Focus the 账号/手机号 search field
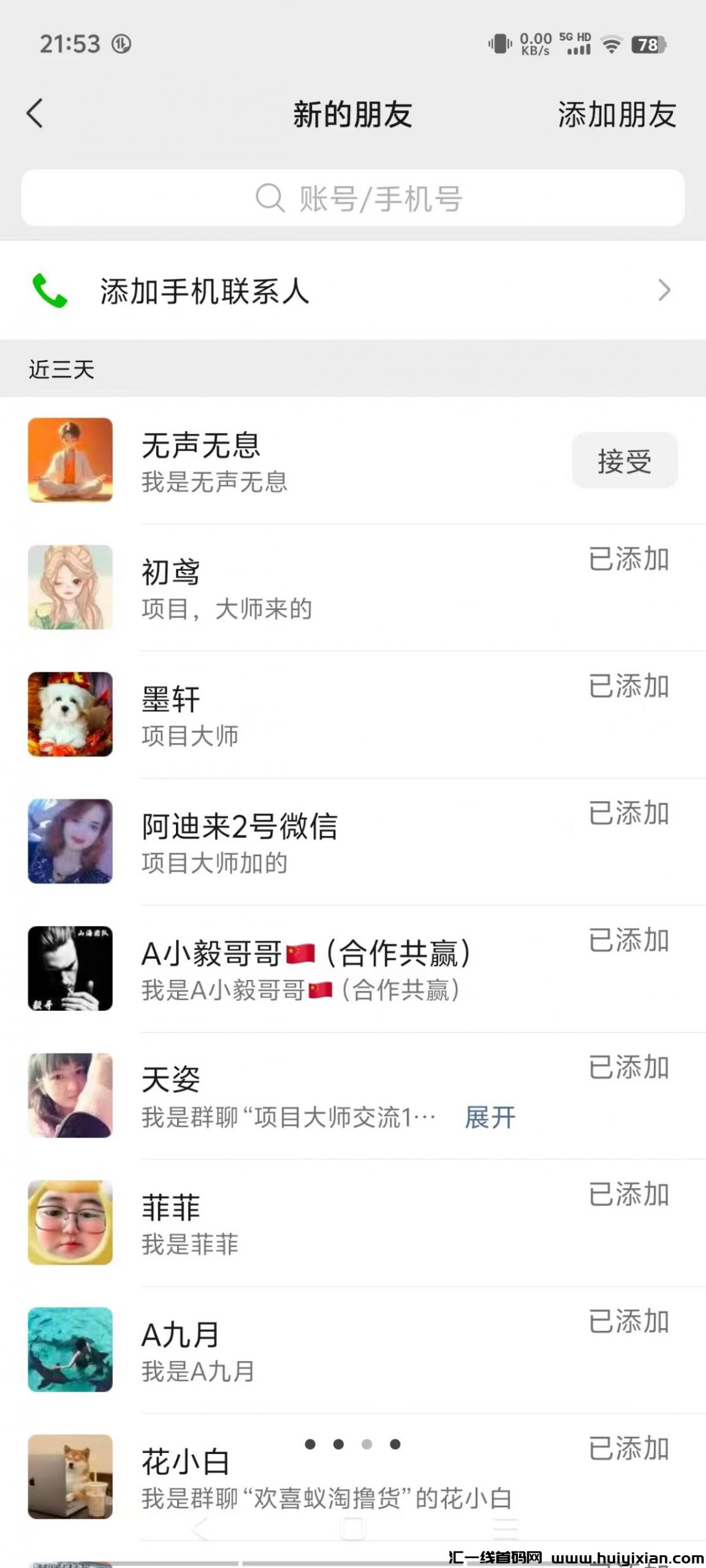The image size is (706, 1568). [353, 198]
